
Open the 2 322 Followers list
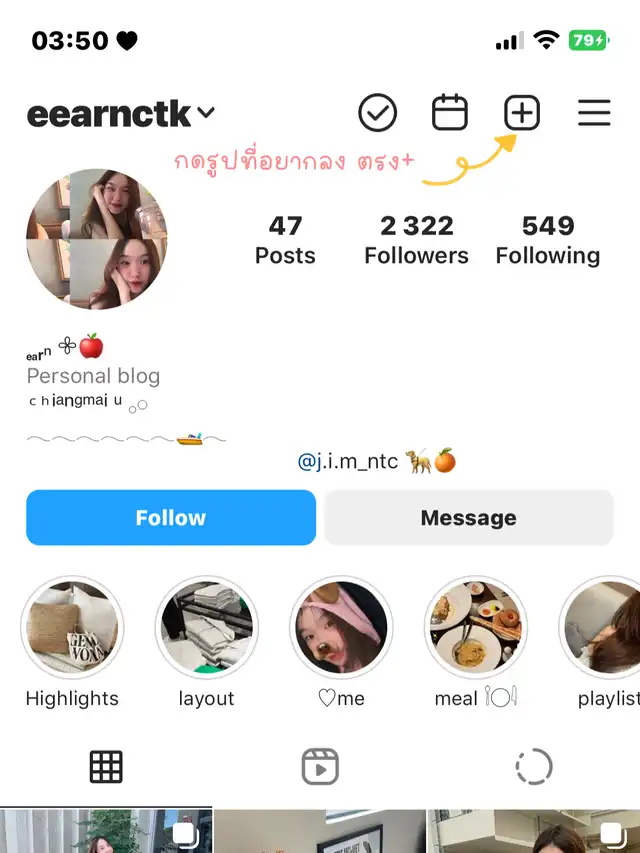[416, 240]
